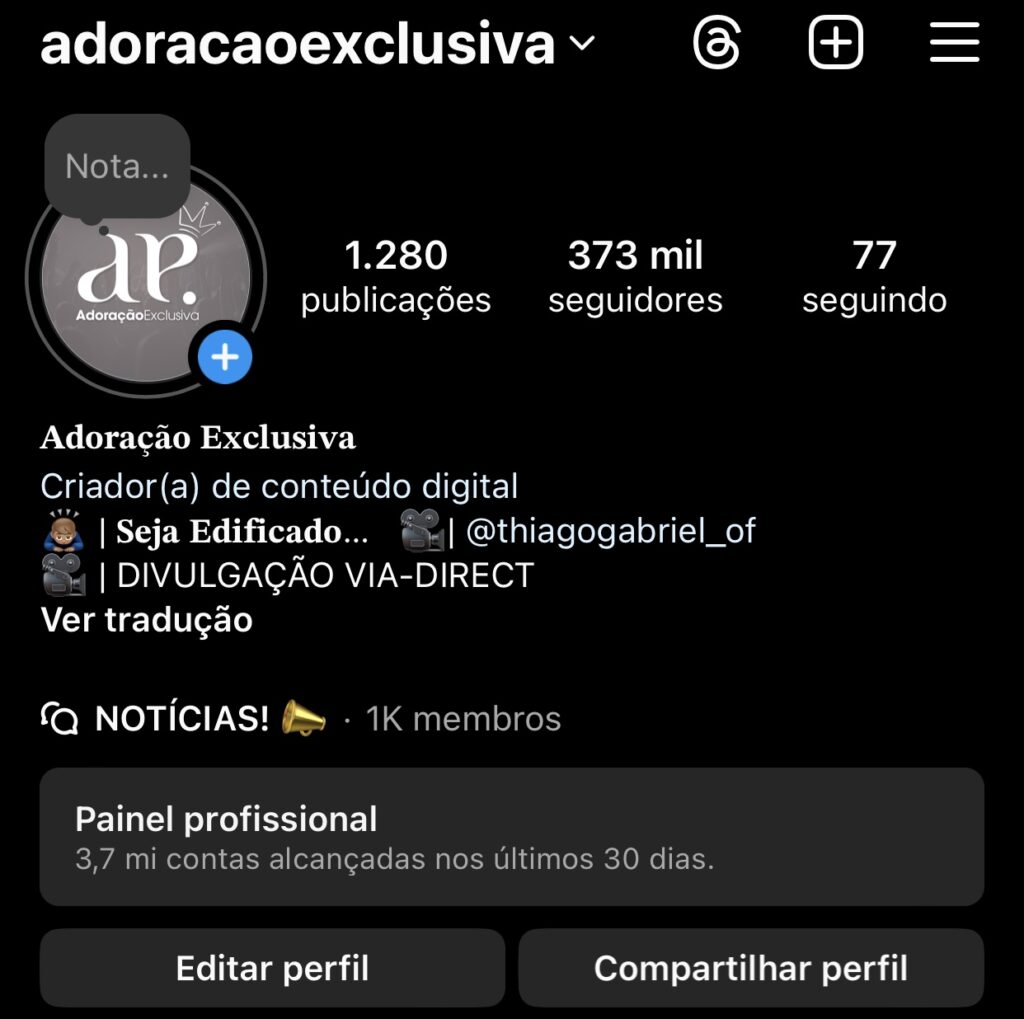Open the hamburger menu
The width and height of the screenshot is (1024, 1019).
click(x=954, y=44)
